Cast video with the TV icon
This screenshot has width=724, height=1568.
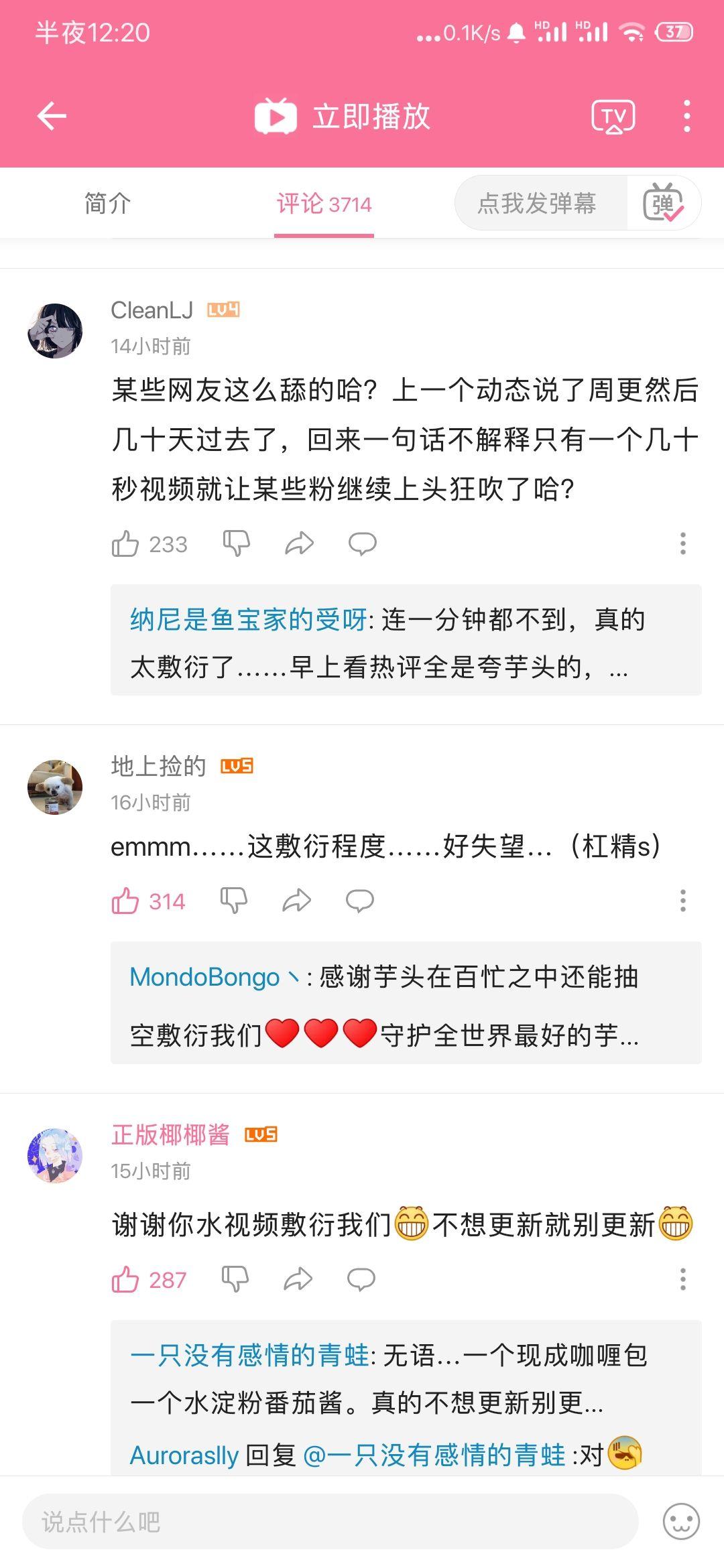pos(613,117)
